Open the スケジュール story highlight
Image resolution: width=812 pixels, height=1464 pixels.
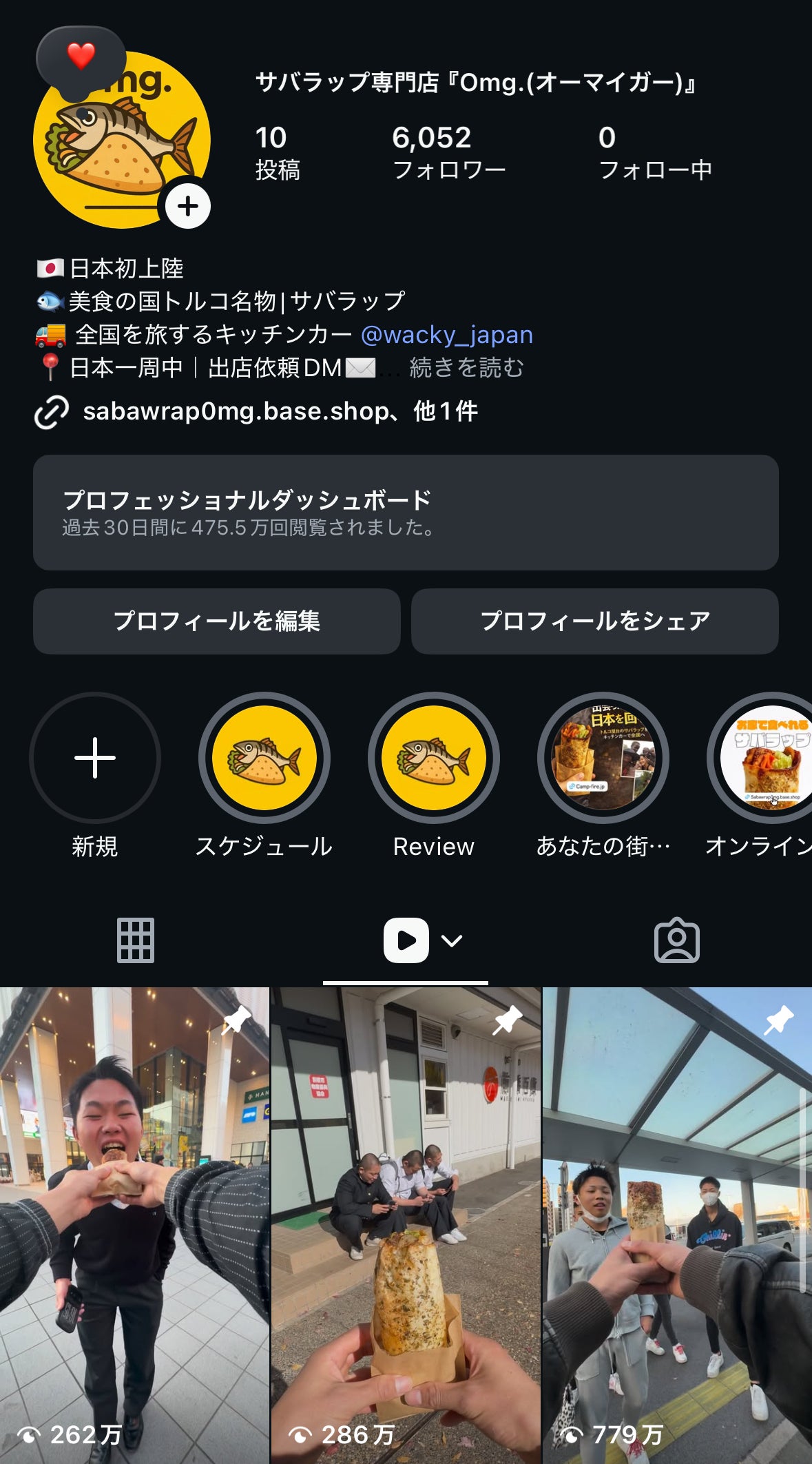tap(264, 758)
